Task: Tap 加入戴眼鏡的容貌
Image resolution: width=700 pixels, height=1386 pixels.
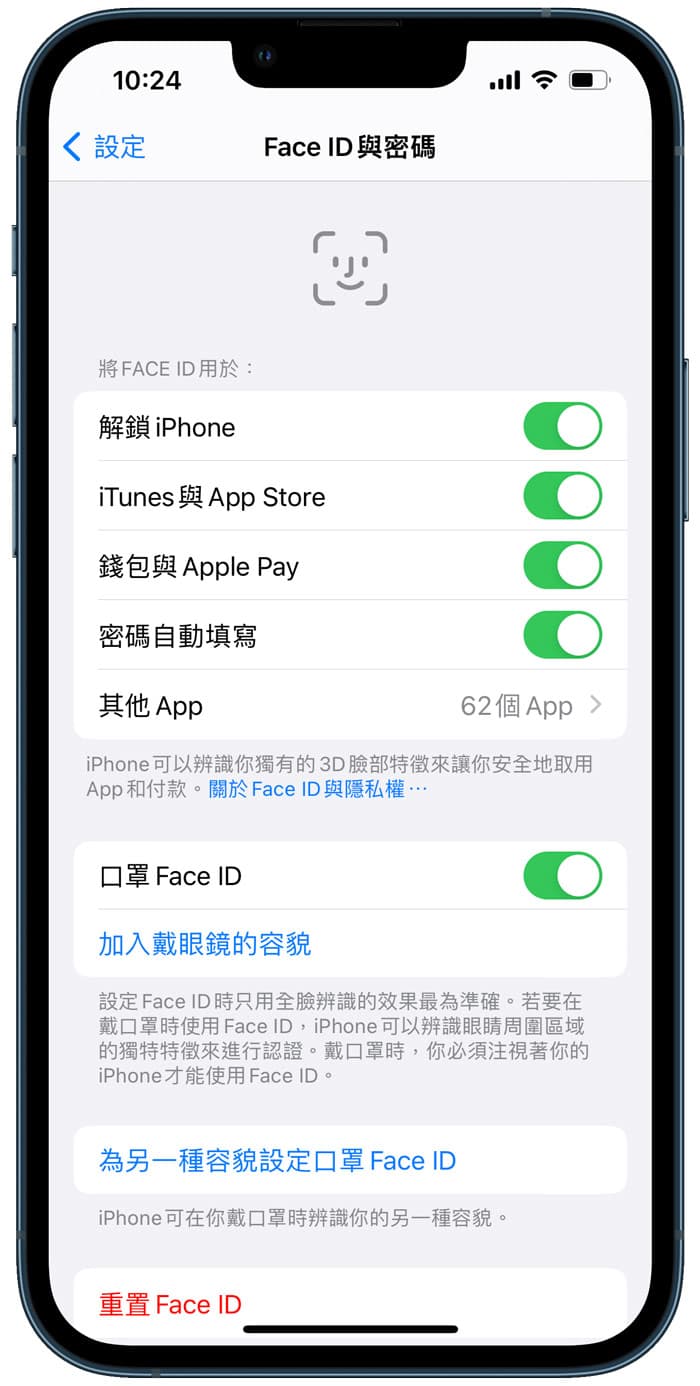Action: (x=205, y=944)
